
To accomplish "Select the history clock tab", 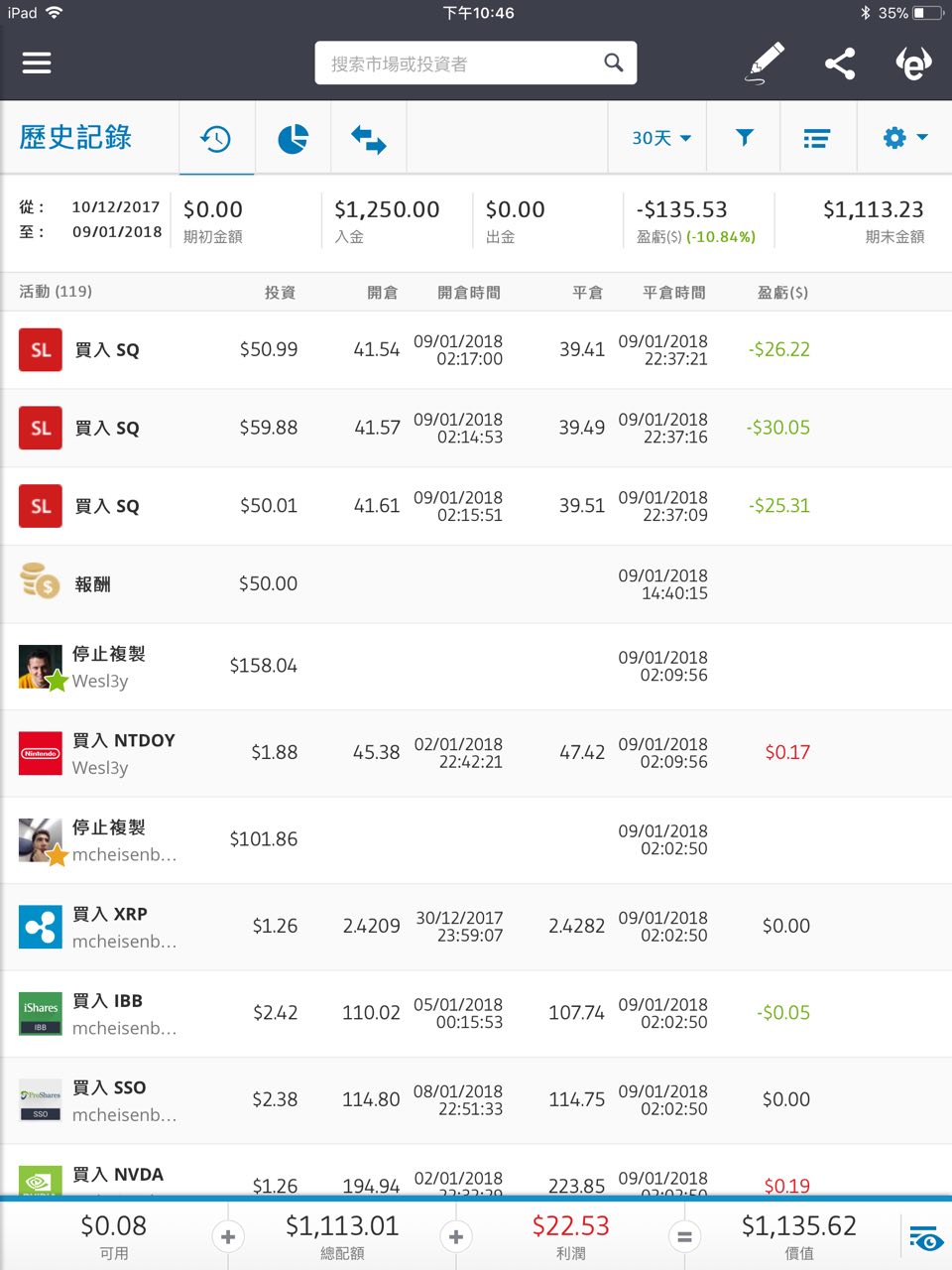I will (216, 138).
